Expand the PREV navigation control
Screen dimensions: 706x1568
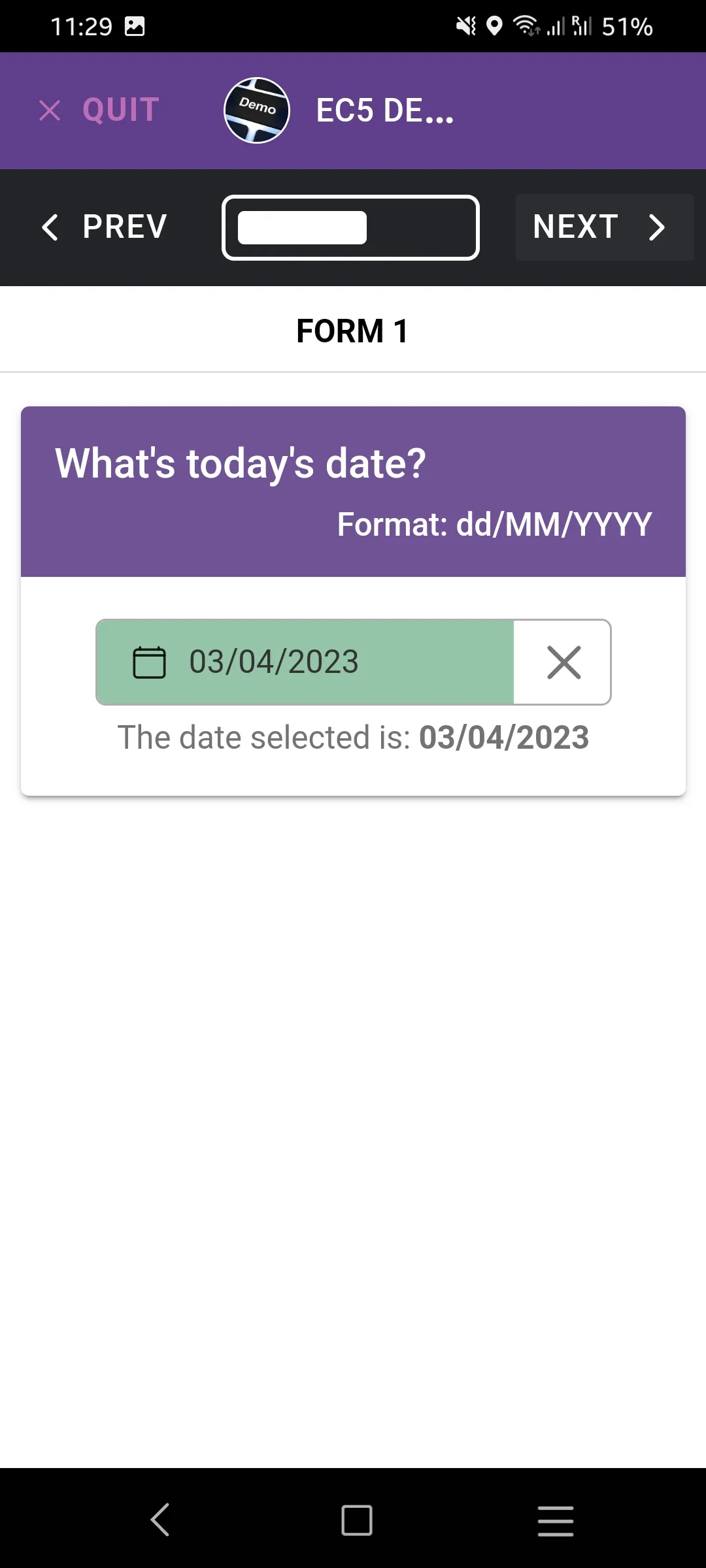tap(105, 227)
